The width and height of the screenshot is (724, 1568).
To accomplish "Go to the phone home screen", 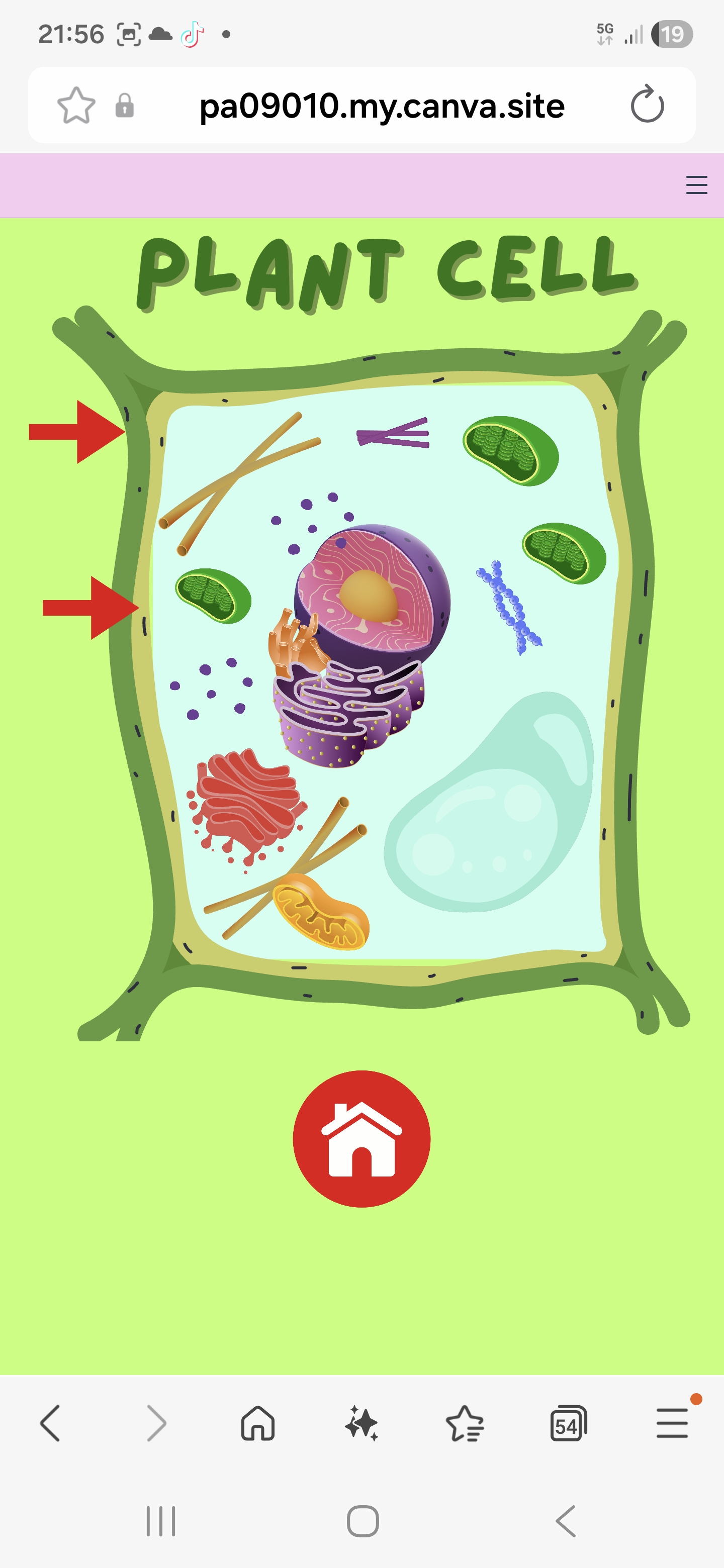I will tap(363, 1521).
